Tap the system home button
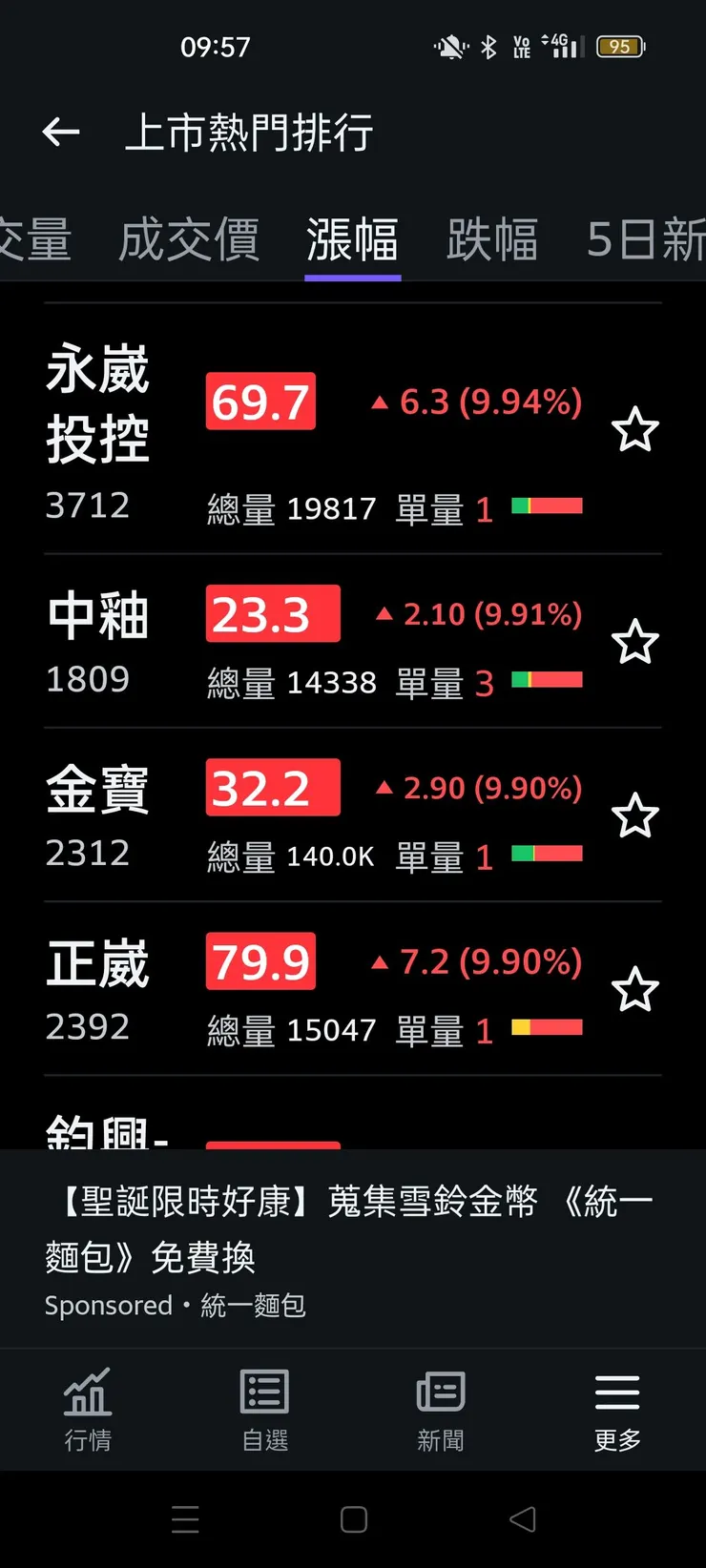 (354, 1519)
